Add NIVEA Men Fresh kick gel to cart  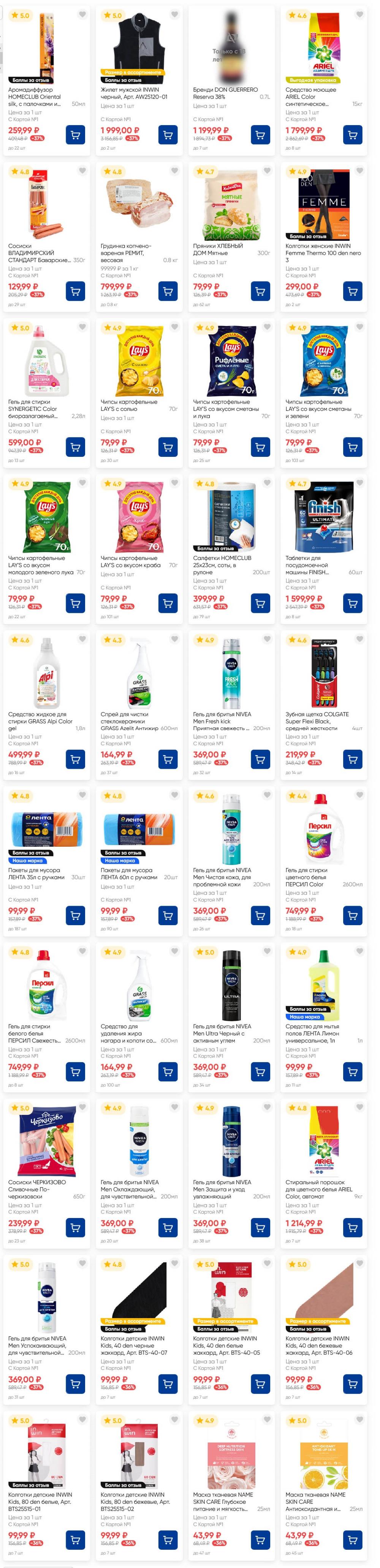(x=260, y=759)
